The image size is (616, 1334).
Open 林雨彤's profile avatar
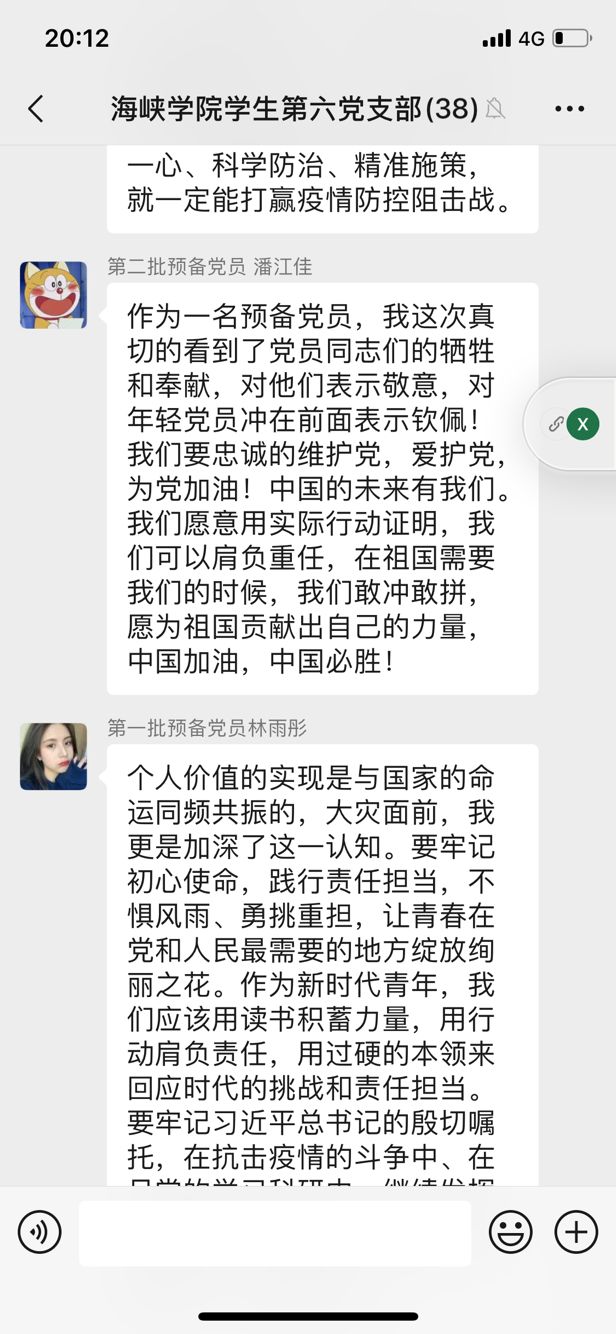point(53,757)
